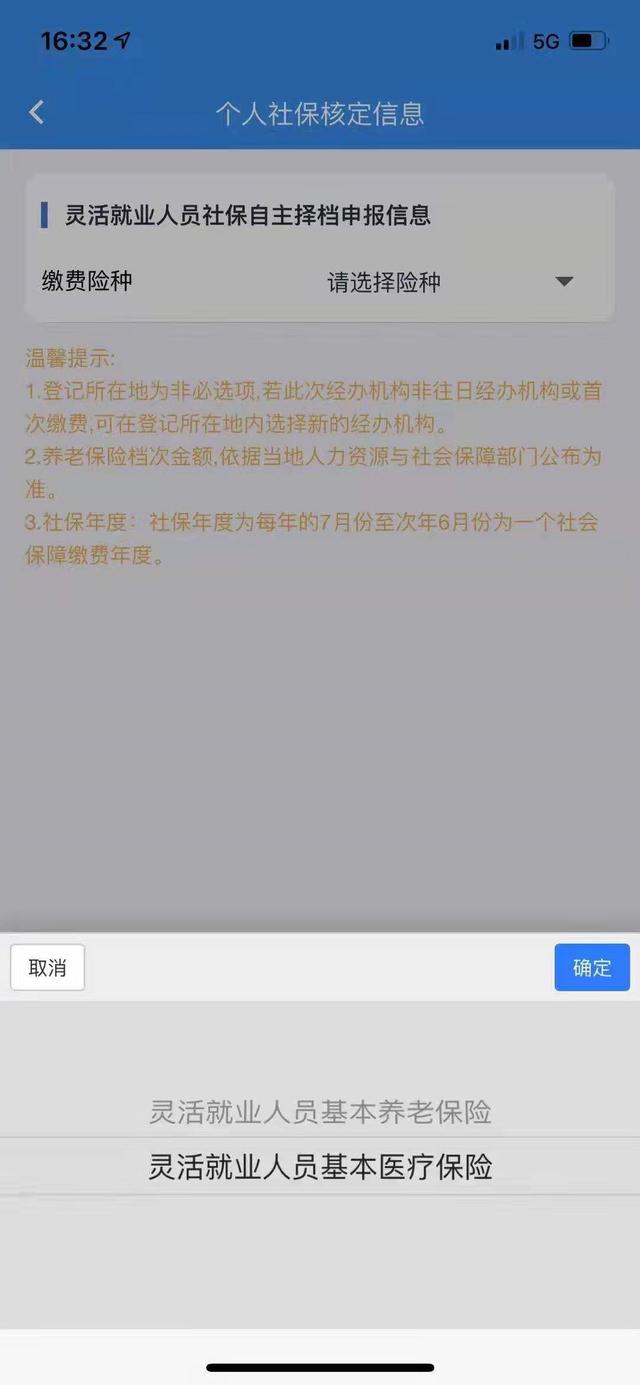Go back using the top-left arrow

coord(37,112)
